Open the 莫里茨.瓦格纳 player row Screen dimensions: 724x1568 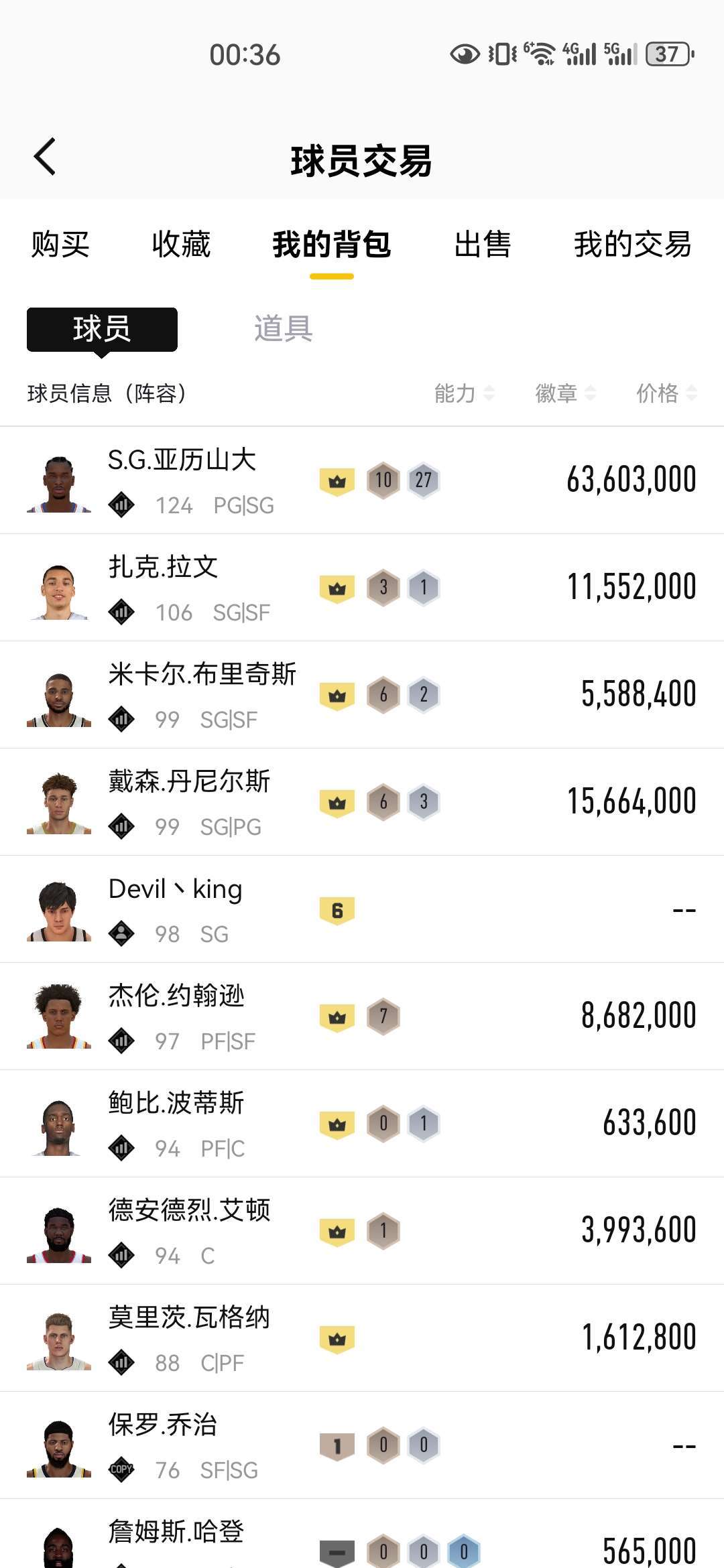[362, 1338]
